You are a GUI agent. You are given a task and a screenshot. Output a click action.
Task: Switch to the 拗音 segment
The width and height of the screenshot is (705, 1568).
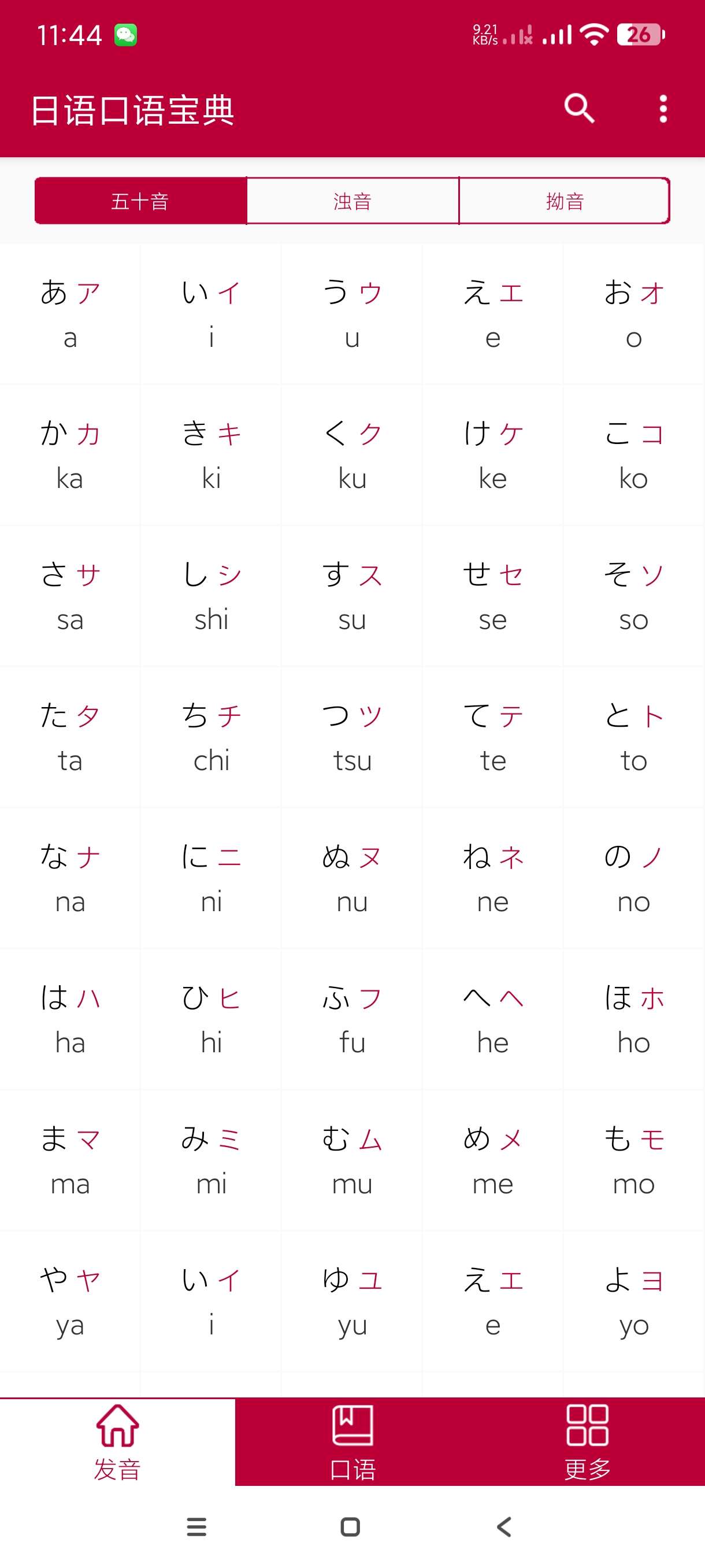pos(565,201)
